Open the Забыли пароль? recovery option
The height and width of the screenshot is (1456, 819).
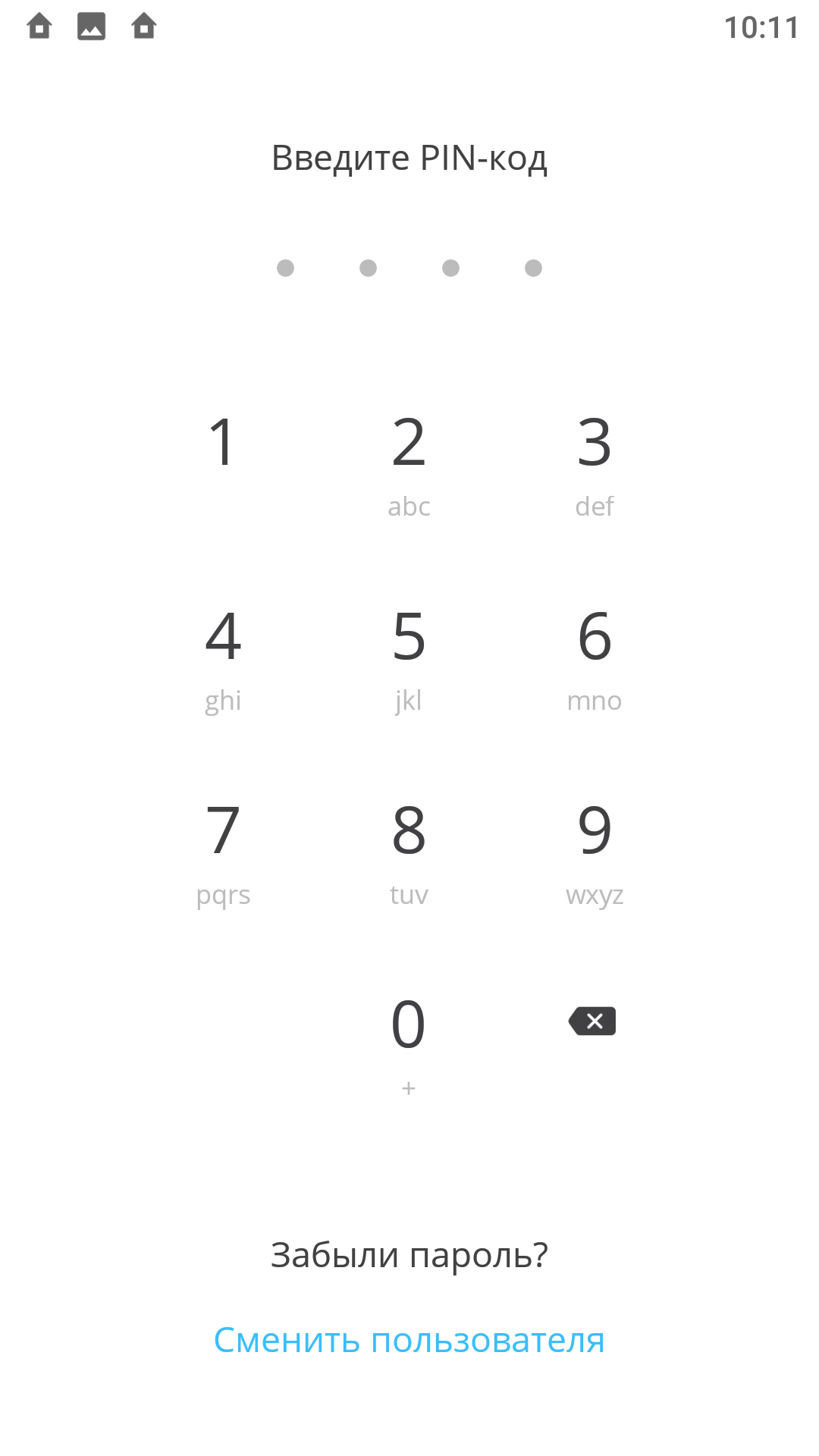409,1256
